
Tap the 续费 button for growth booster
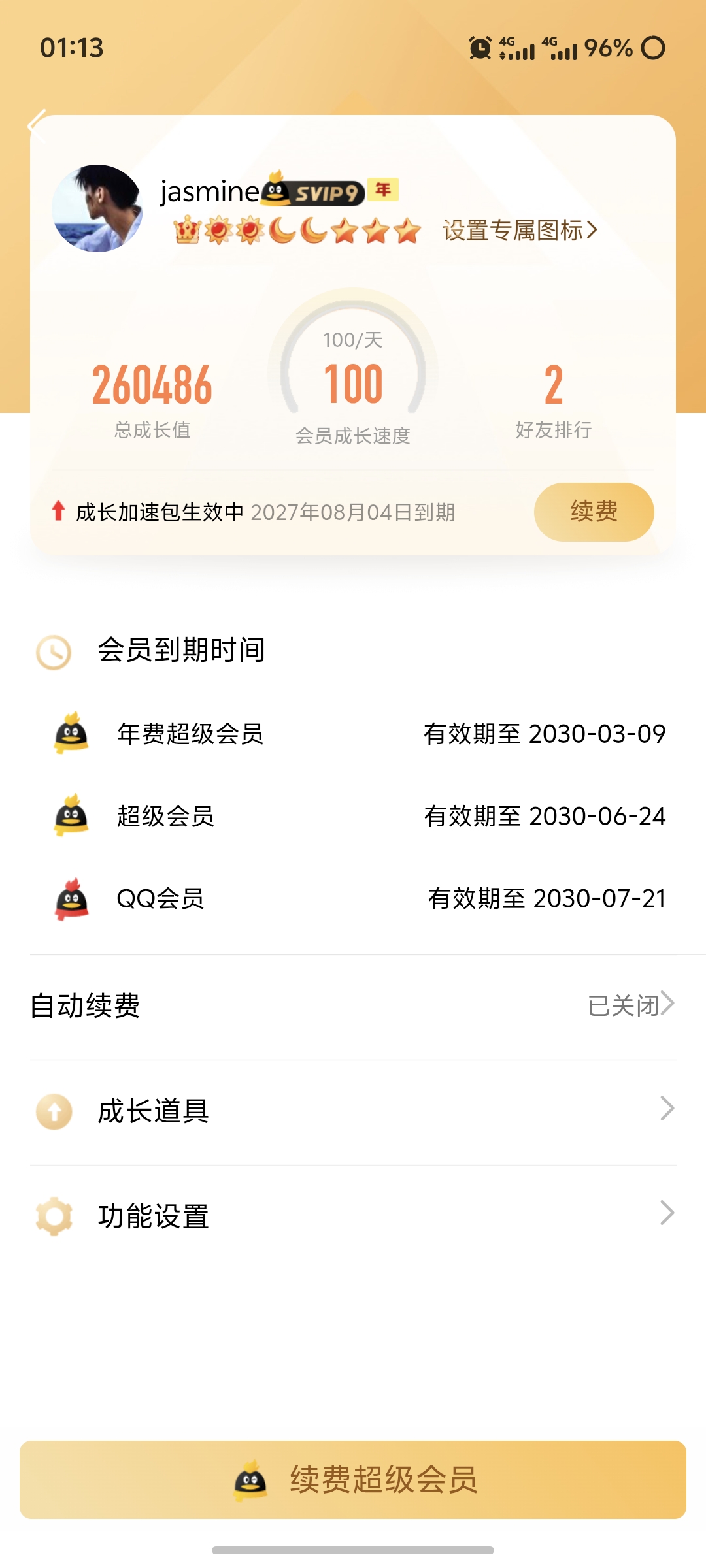coord(594,512)
